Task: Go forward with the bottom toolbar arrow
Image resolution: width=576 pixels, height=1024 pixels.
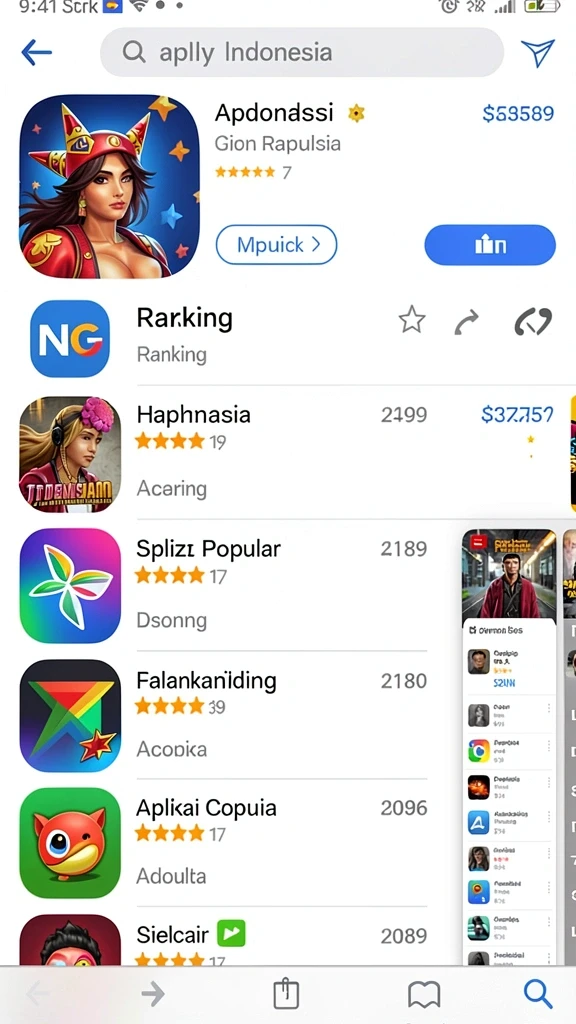Action: click(x=153, y=994)
